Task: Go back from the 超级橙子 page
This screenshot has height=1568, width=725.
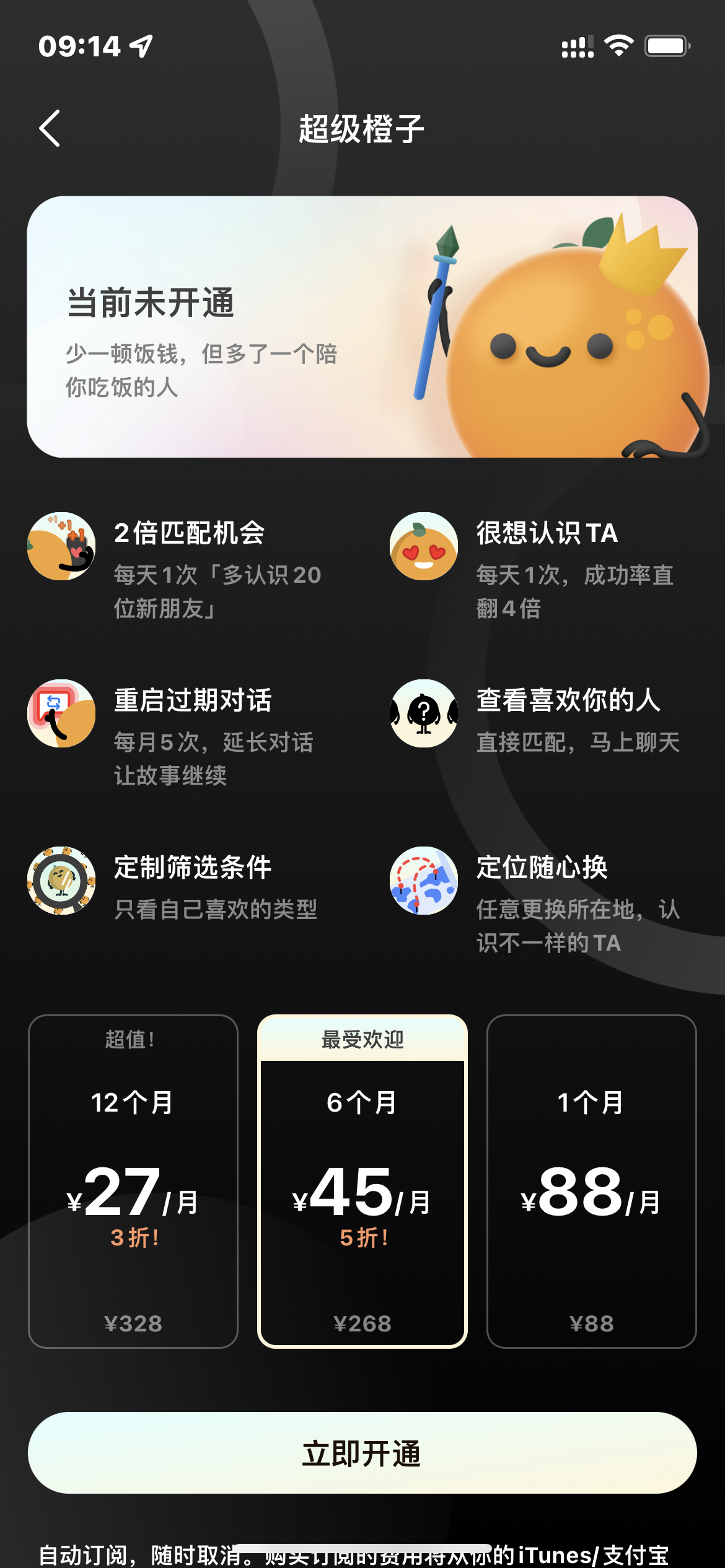Action: coord(50,128)
